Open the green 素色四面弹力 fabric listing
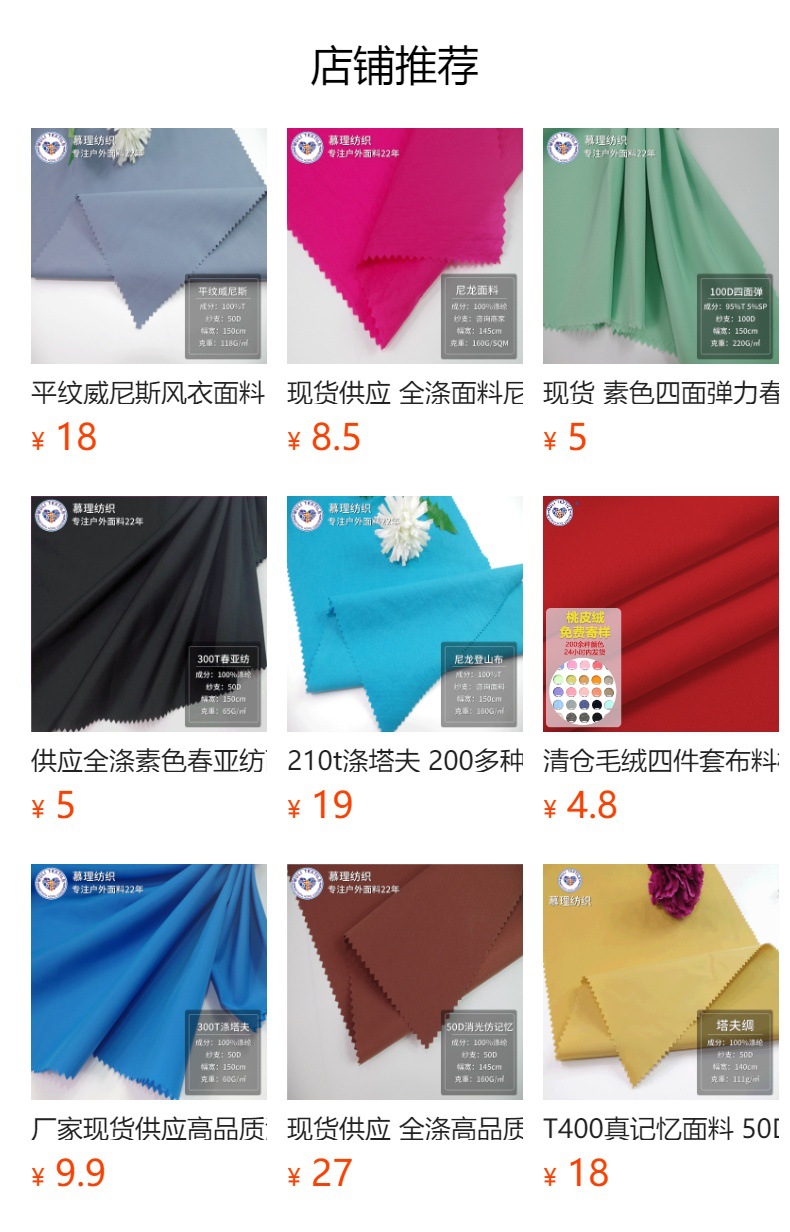The height and width of the screenshot is (1232, 790). (x=661, y=246)
